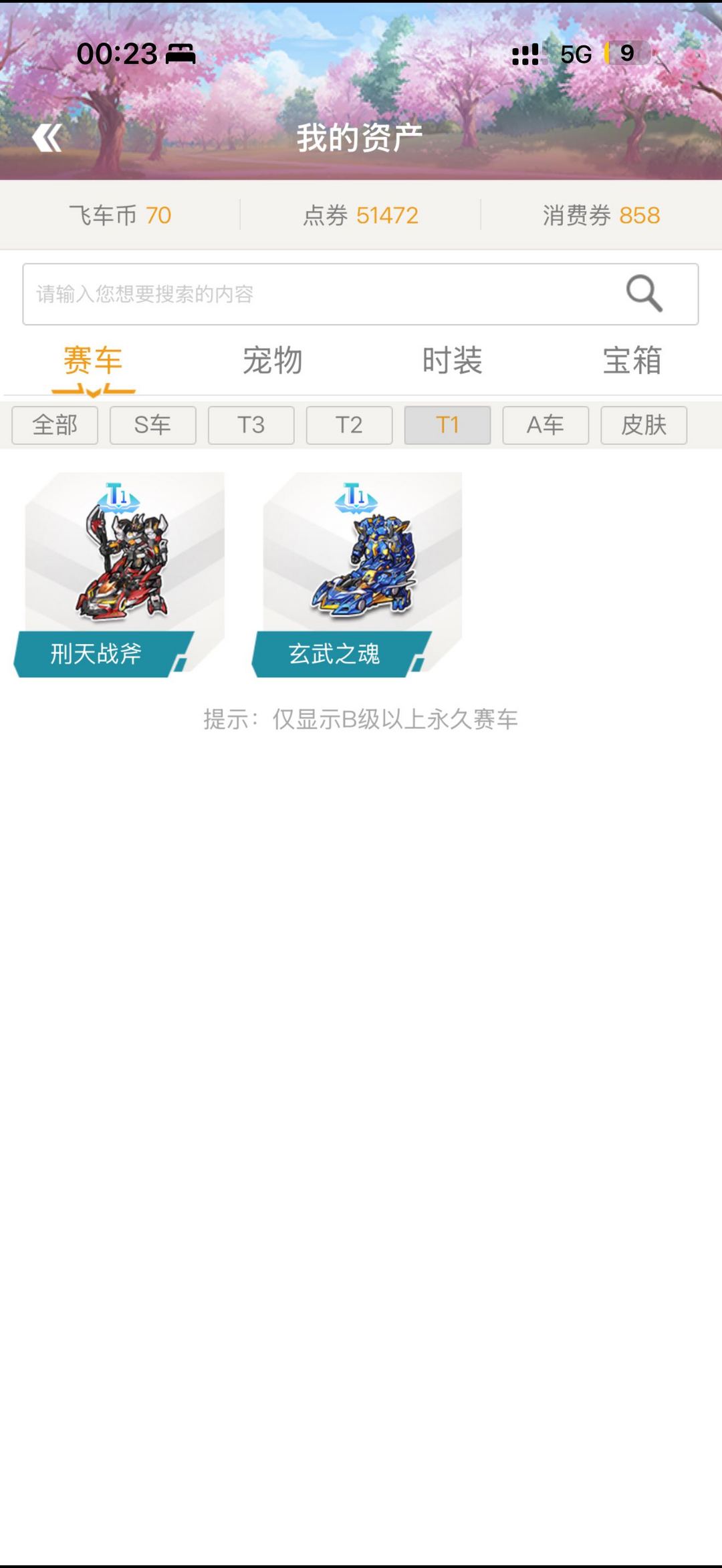Select the T3 filter chip

coord(251,425)
